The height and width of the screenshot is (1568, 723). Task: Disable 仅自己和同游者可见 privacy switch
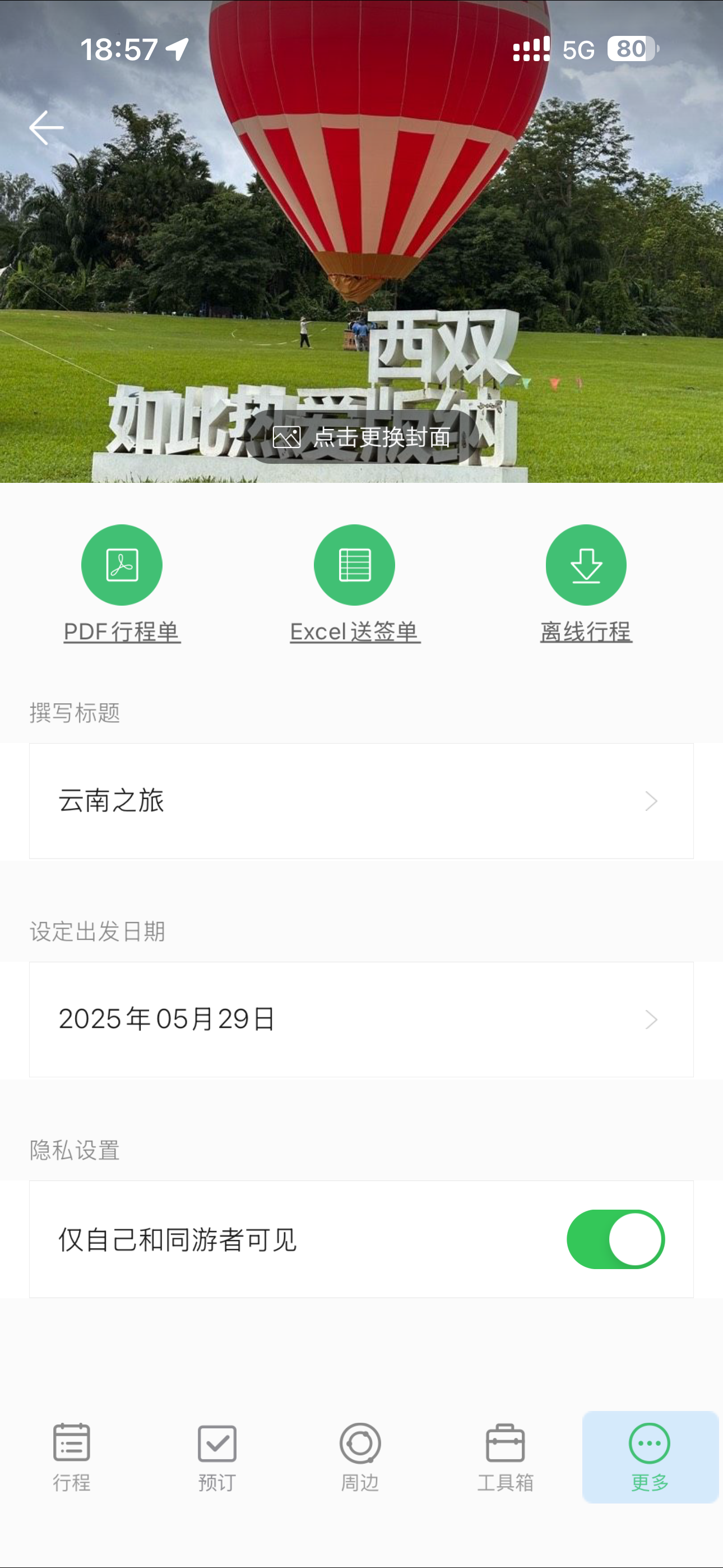click(x=615, y=1239)
